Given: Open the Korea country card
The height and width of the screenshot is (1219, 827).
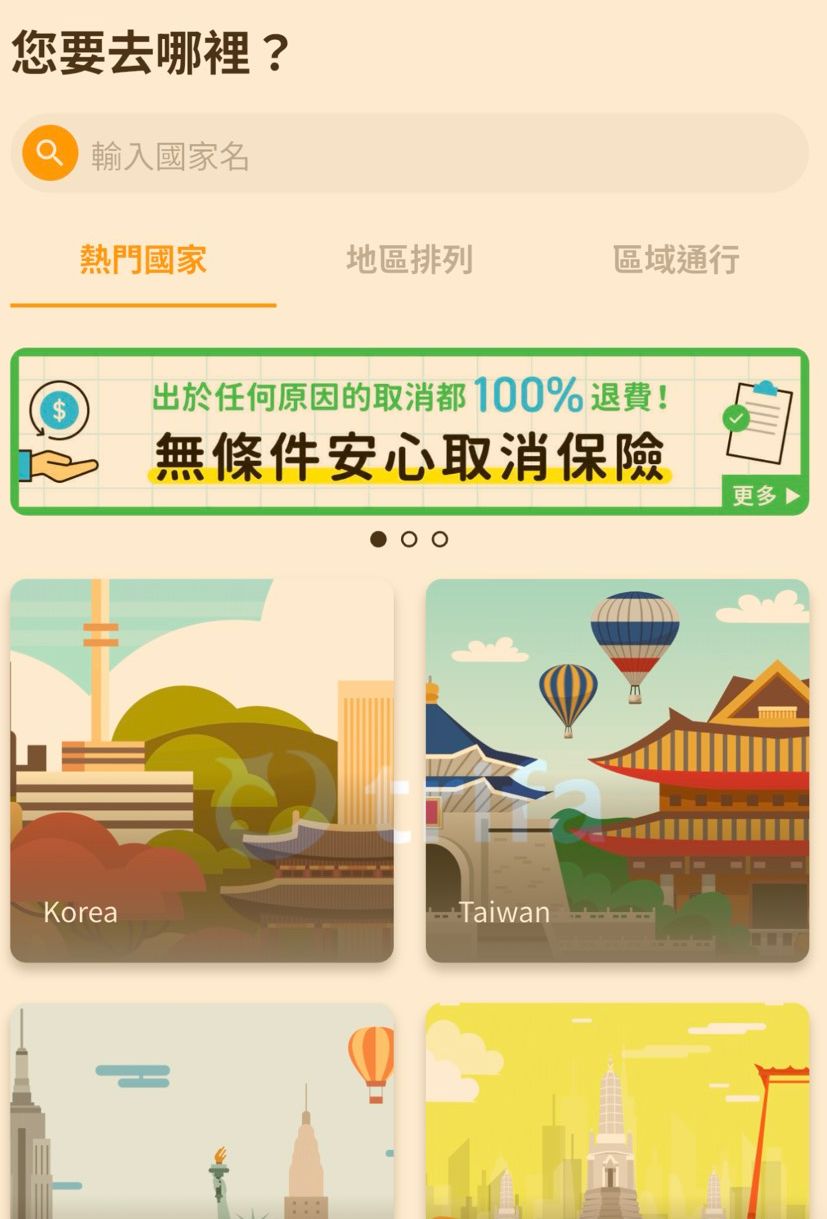Looking at the screenshot, I should (x=202, y=770).
